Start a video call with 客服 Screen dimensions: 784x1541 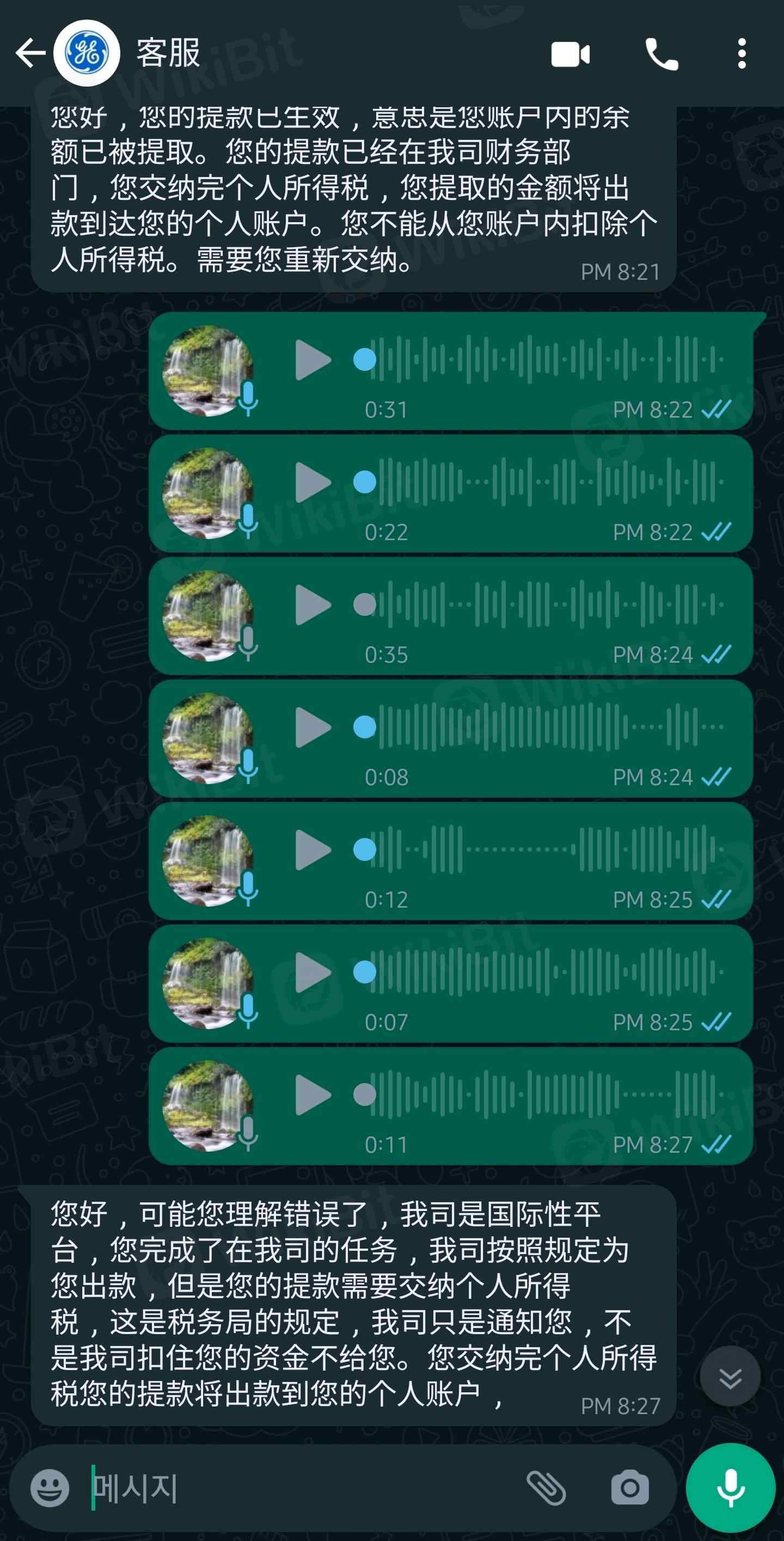click(570, 54)
